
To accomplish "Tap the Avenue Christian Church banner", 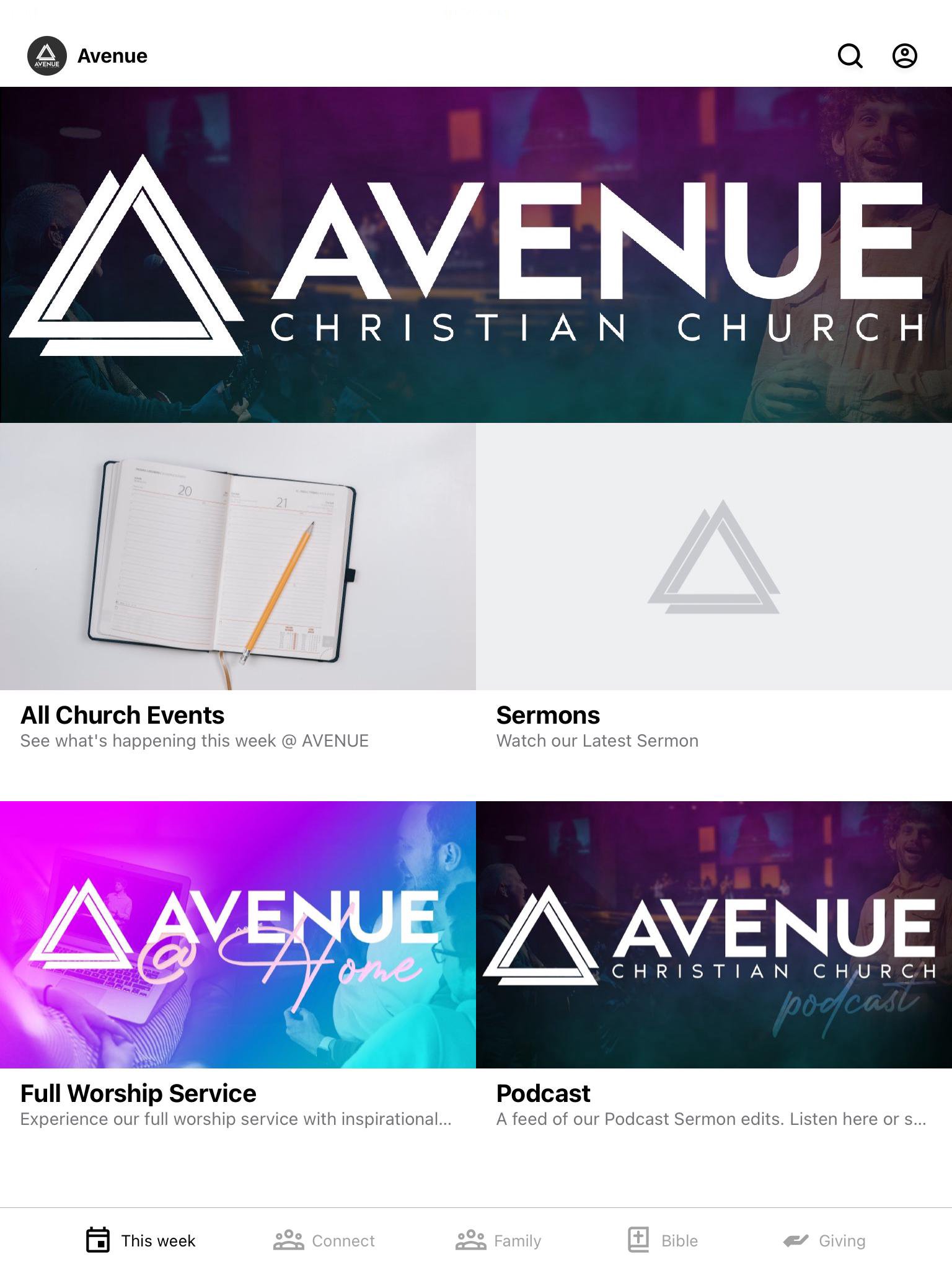I will 476,254.
